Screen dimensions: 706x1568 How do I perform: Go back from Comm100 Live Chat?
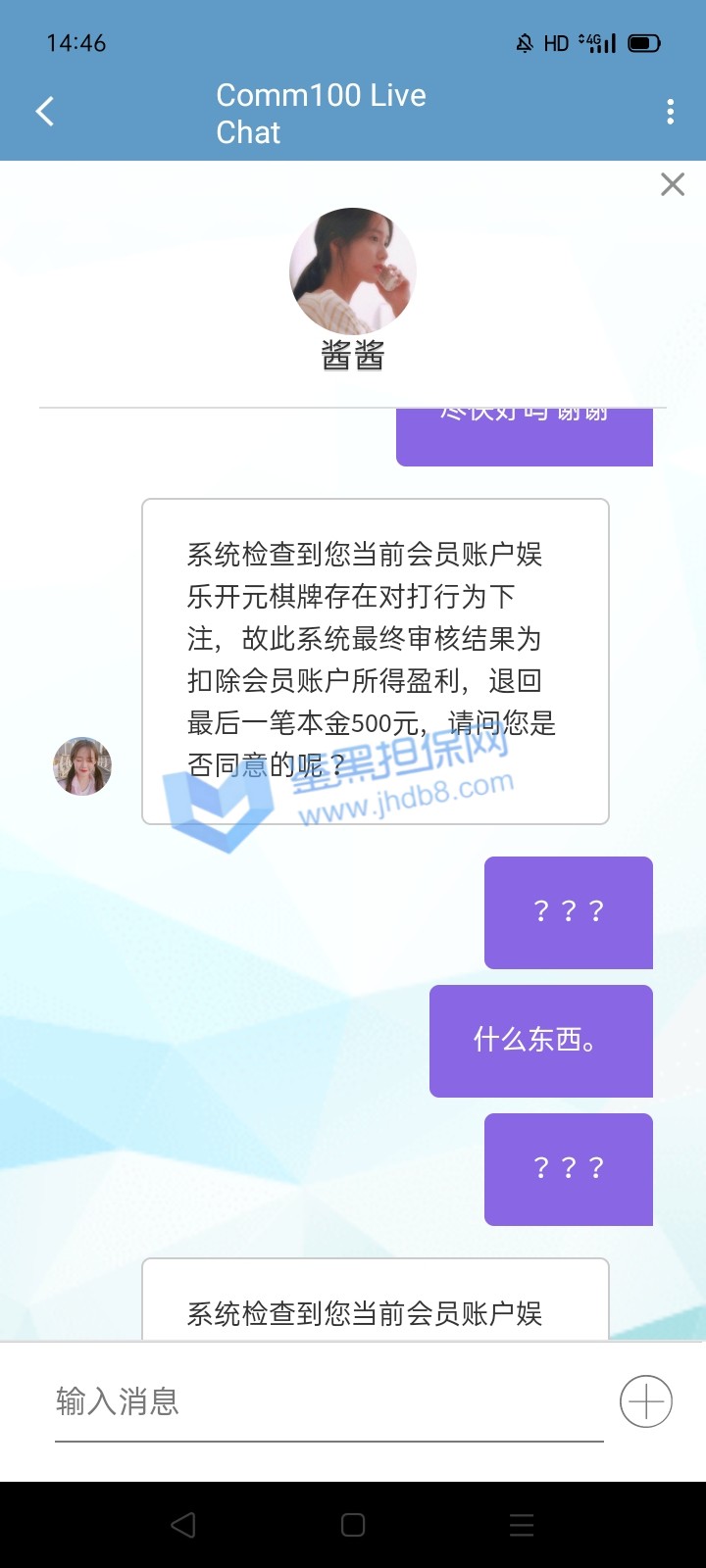[45, 112]
